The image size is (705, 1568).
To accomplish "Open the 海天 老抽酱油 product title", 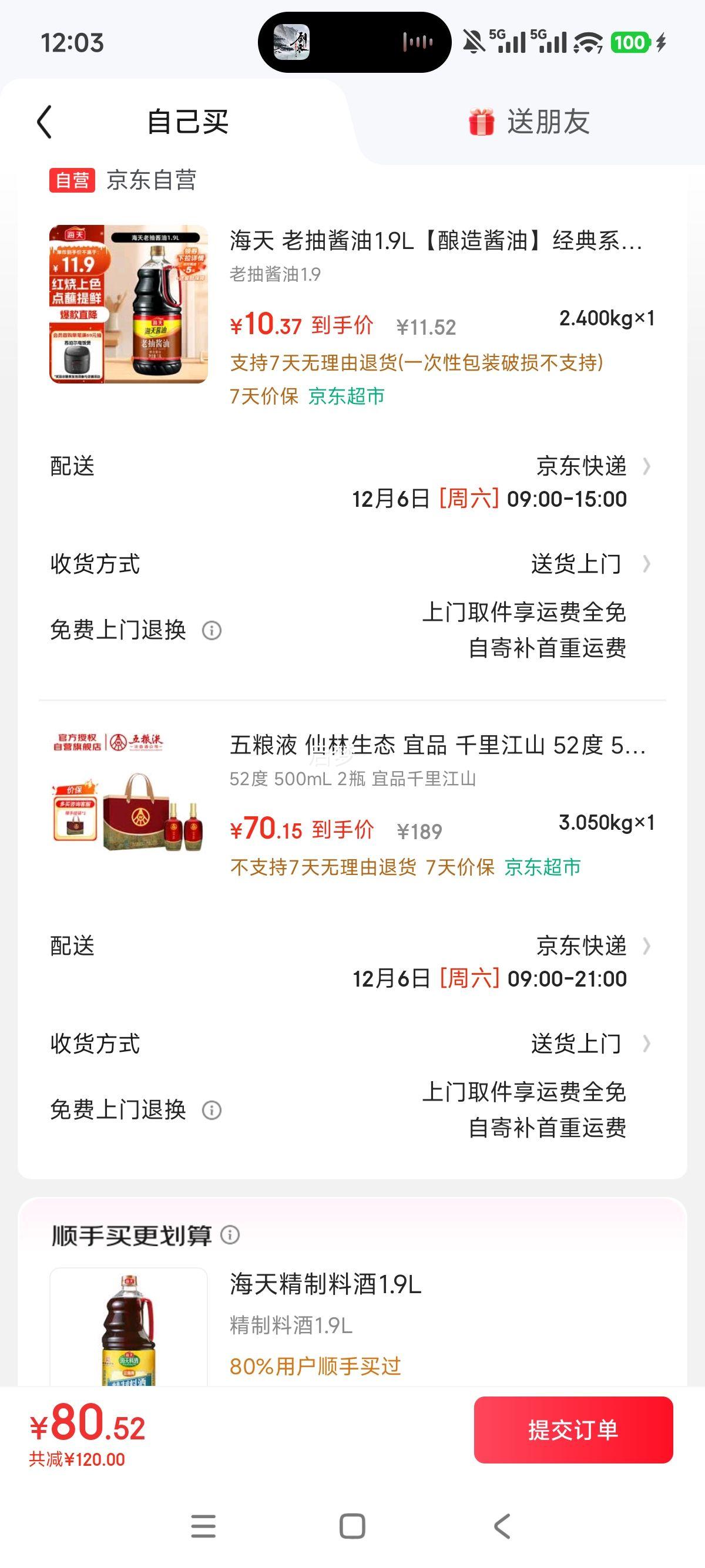I will coord(436,241).
